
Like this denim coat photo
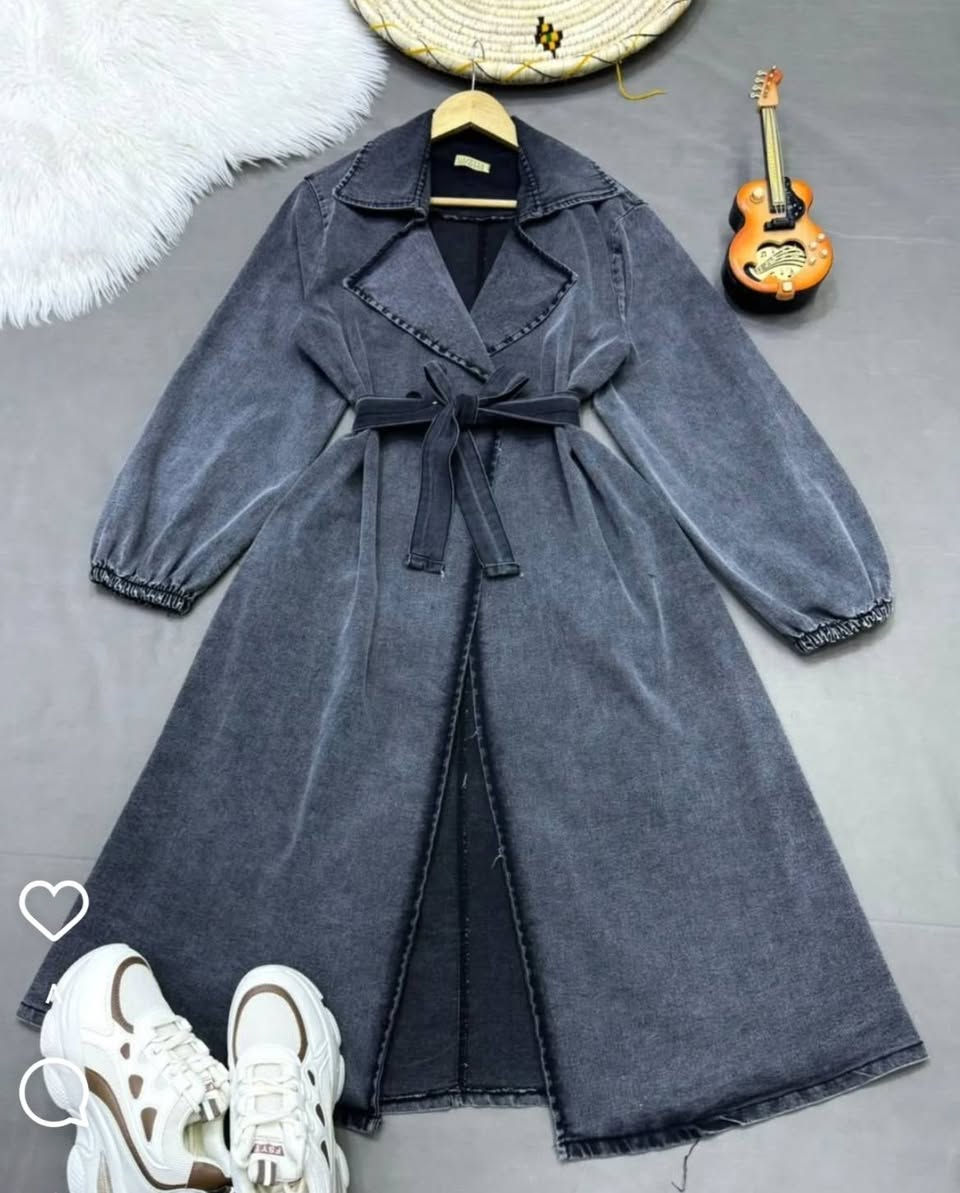point(53,908)
